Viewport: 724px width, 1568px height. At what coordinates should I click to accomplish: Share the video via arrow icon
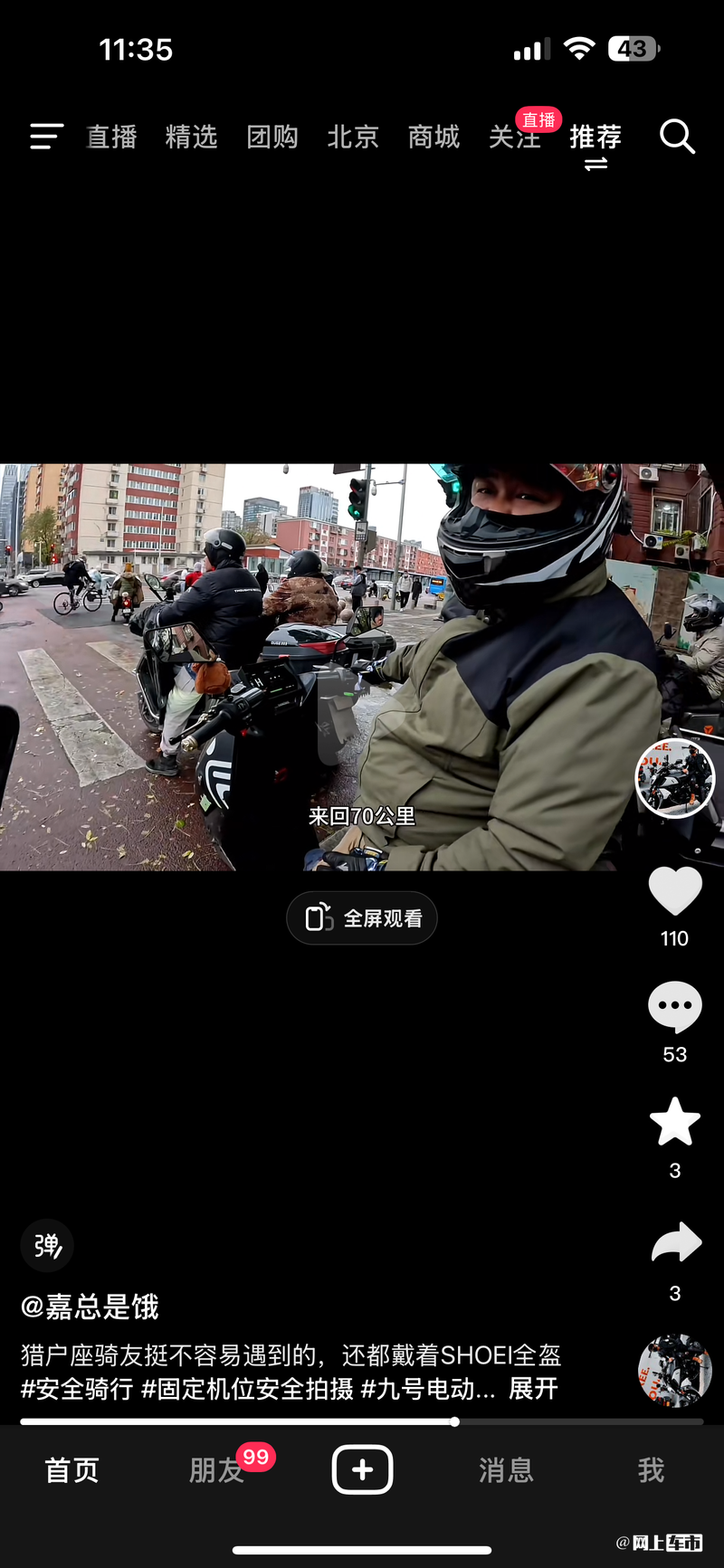[675, 1243]
